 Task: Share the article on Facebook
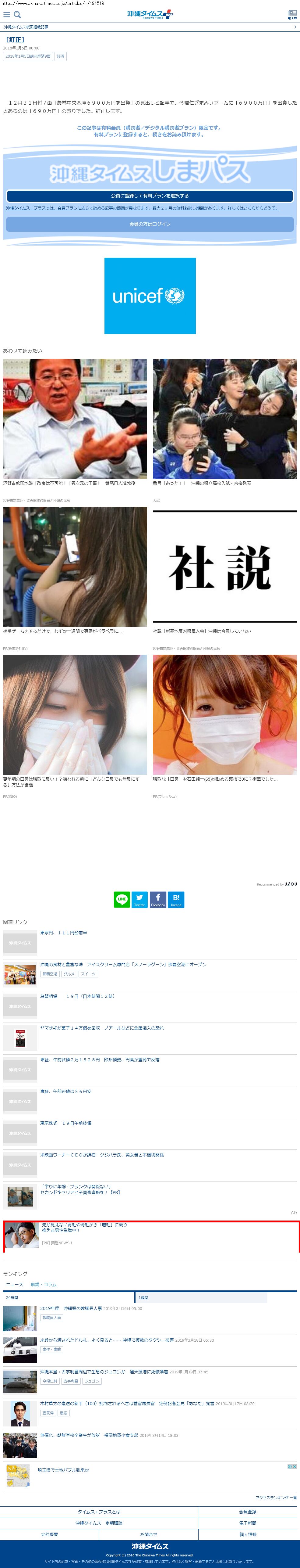tap(158, 899)
